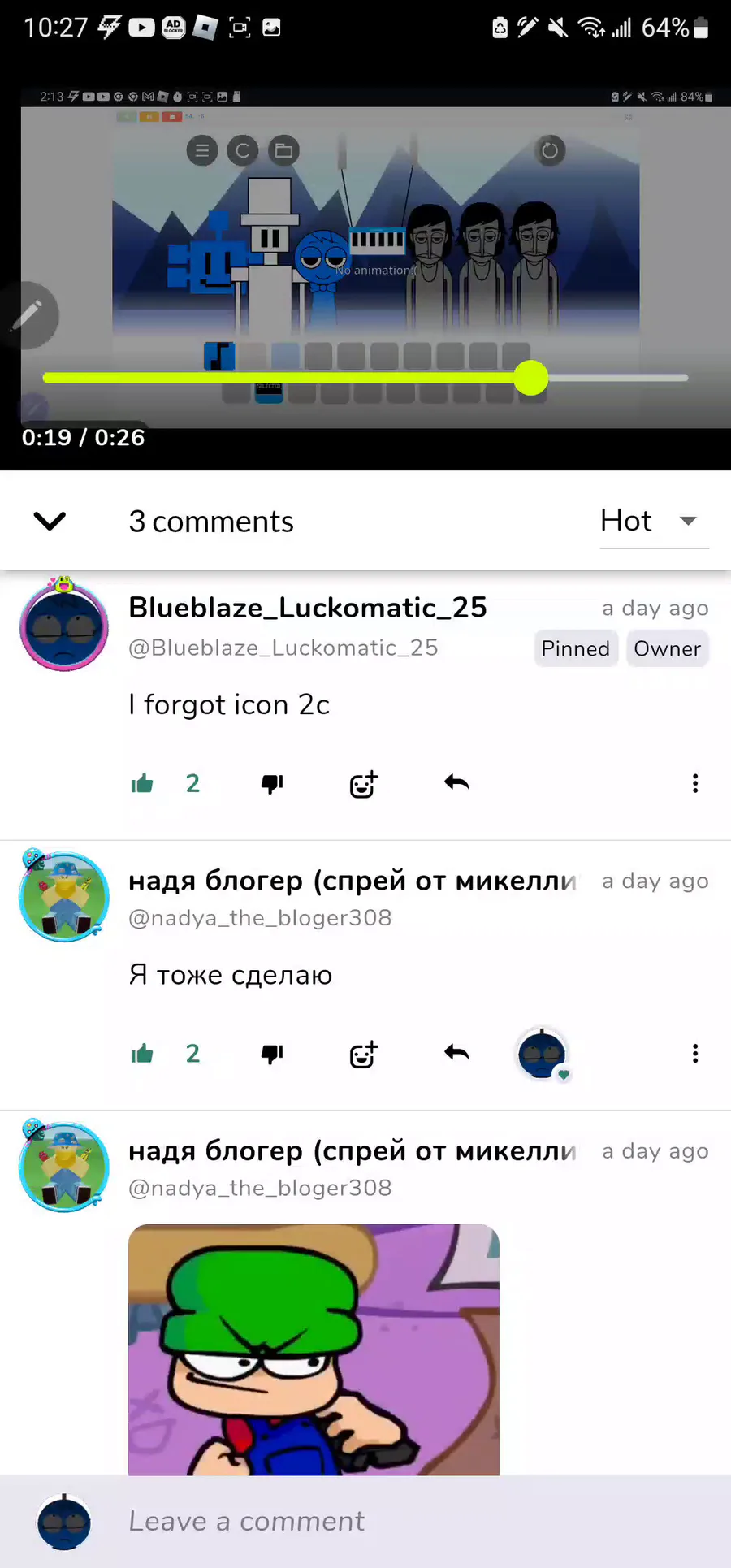
Task: Tap the video progress slider knob
Action: point(530,378)
